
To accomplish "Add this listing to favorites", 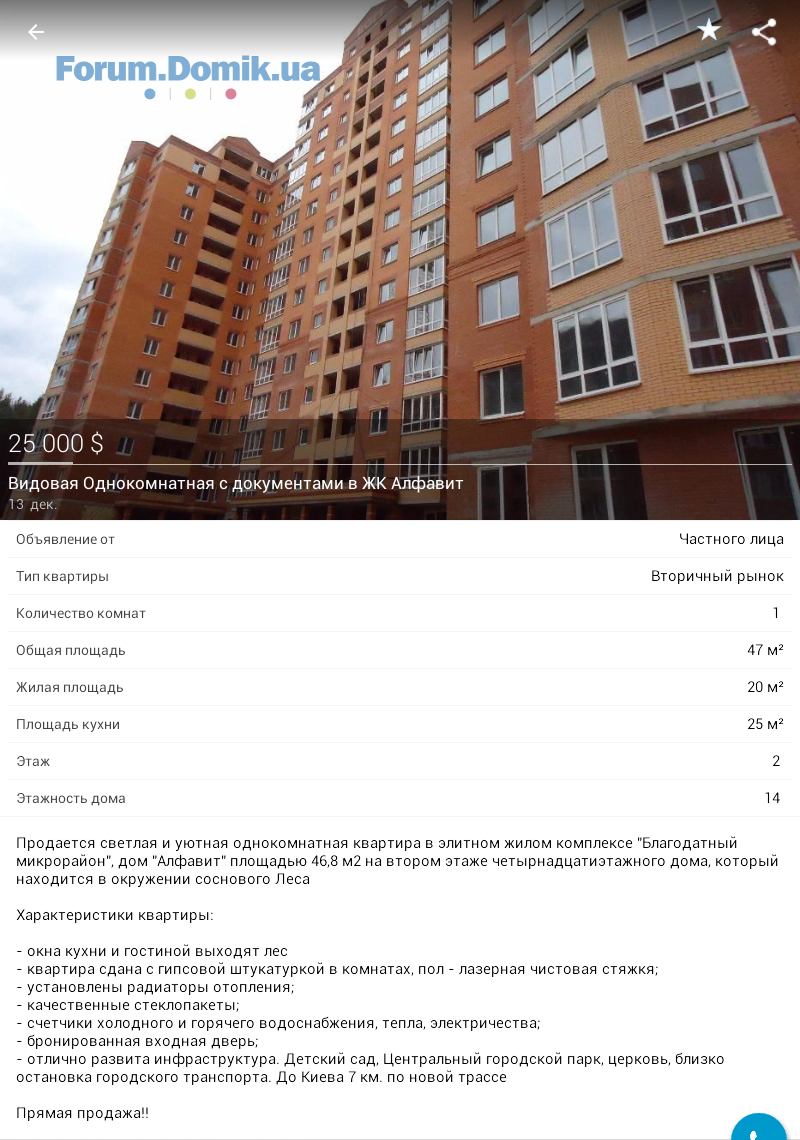I will (x=709, y=31).
